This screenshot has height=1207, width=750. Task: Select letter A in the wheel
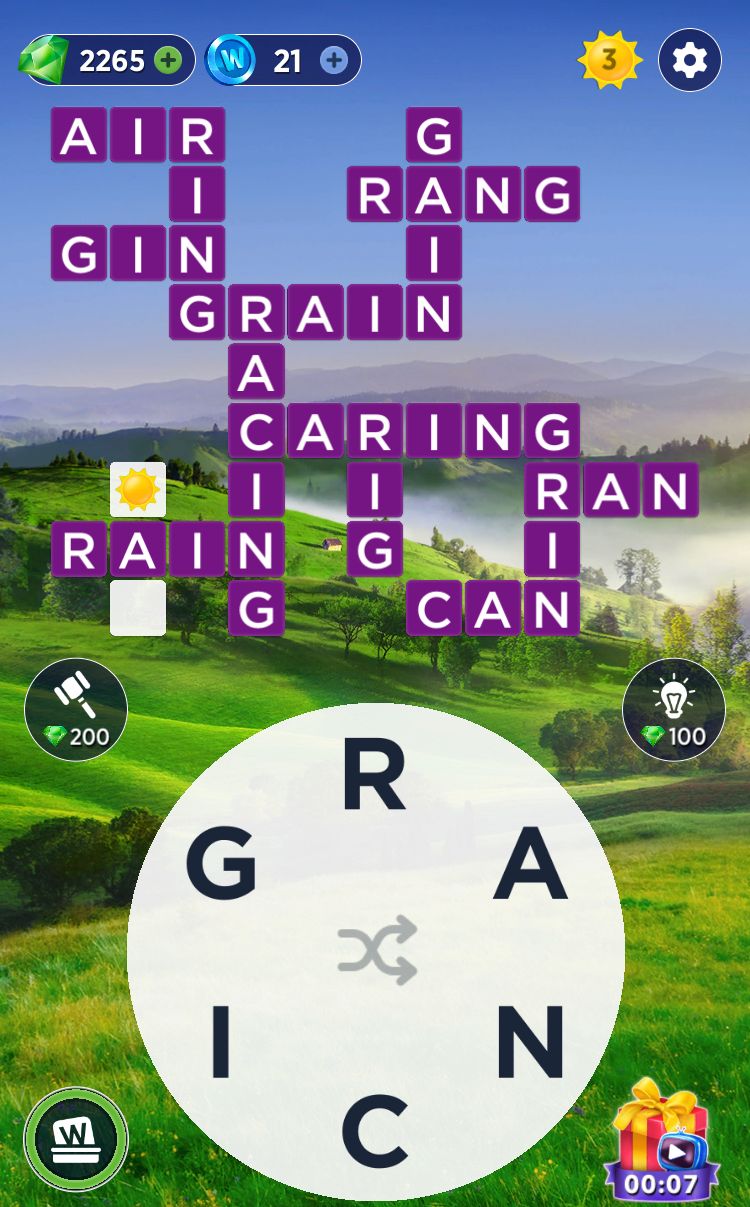pos(530,866)
